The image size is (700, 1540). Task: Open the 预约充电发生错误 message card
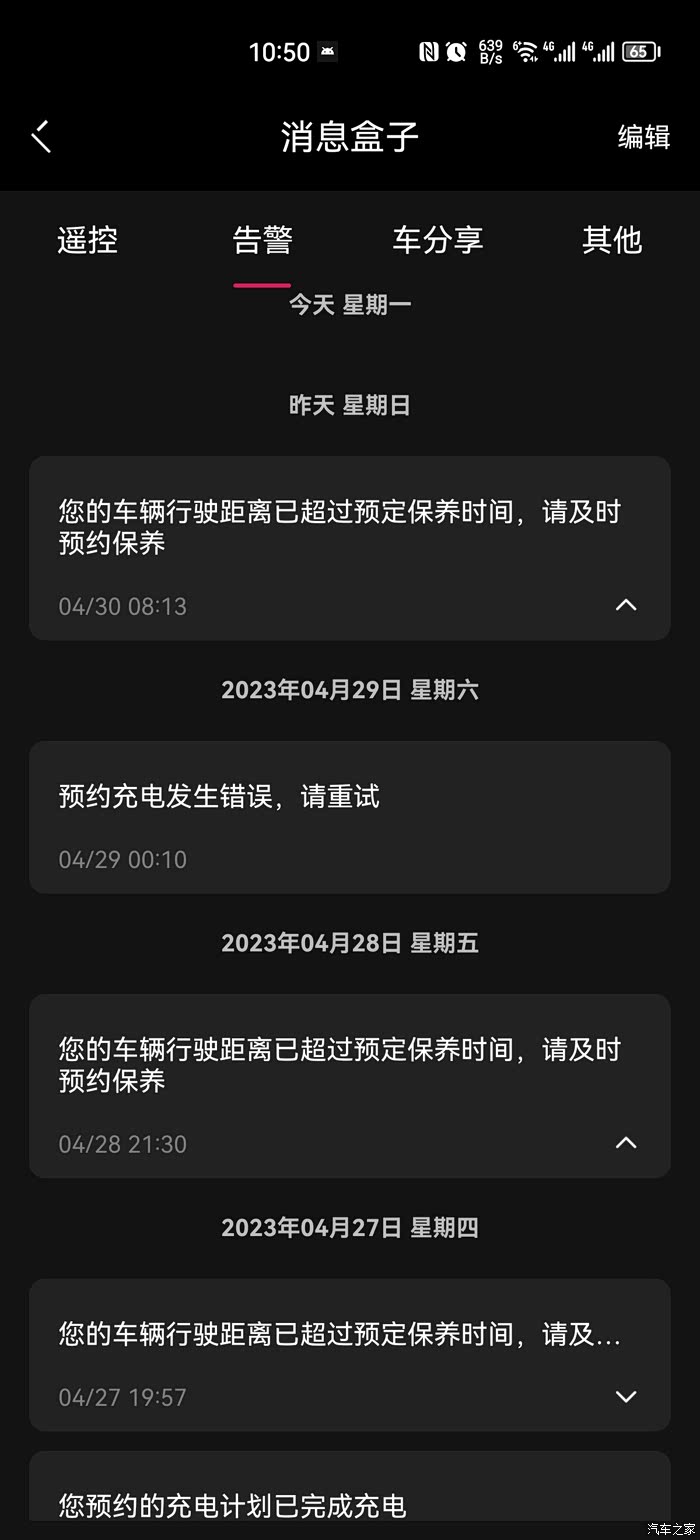350,817
